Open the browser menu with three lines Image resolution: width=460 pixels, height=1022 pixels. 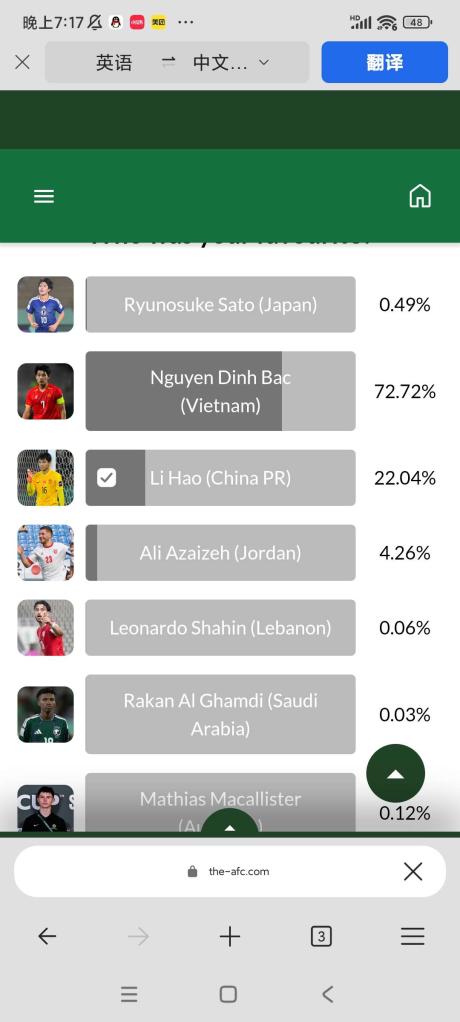412,937
